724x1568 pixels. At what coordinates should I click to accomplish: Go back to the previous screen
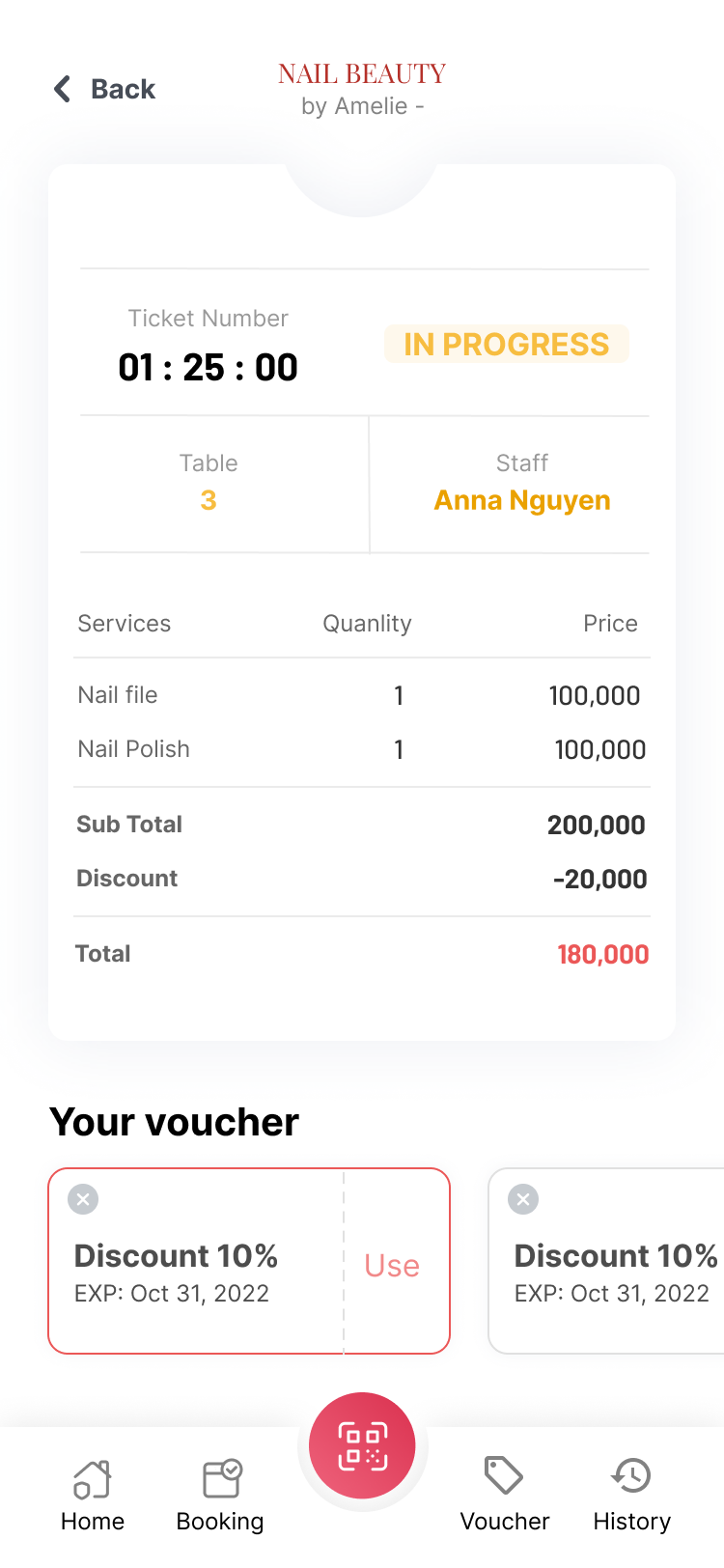pyautogui.click(x=104, y=89)
